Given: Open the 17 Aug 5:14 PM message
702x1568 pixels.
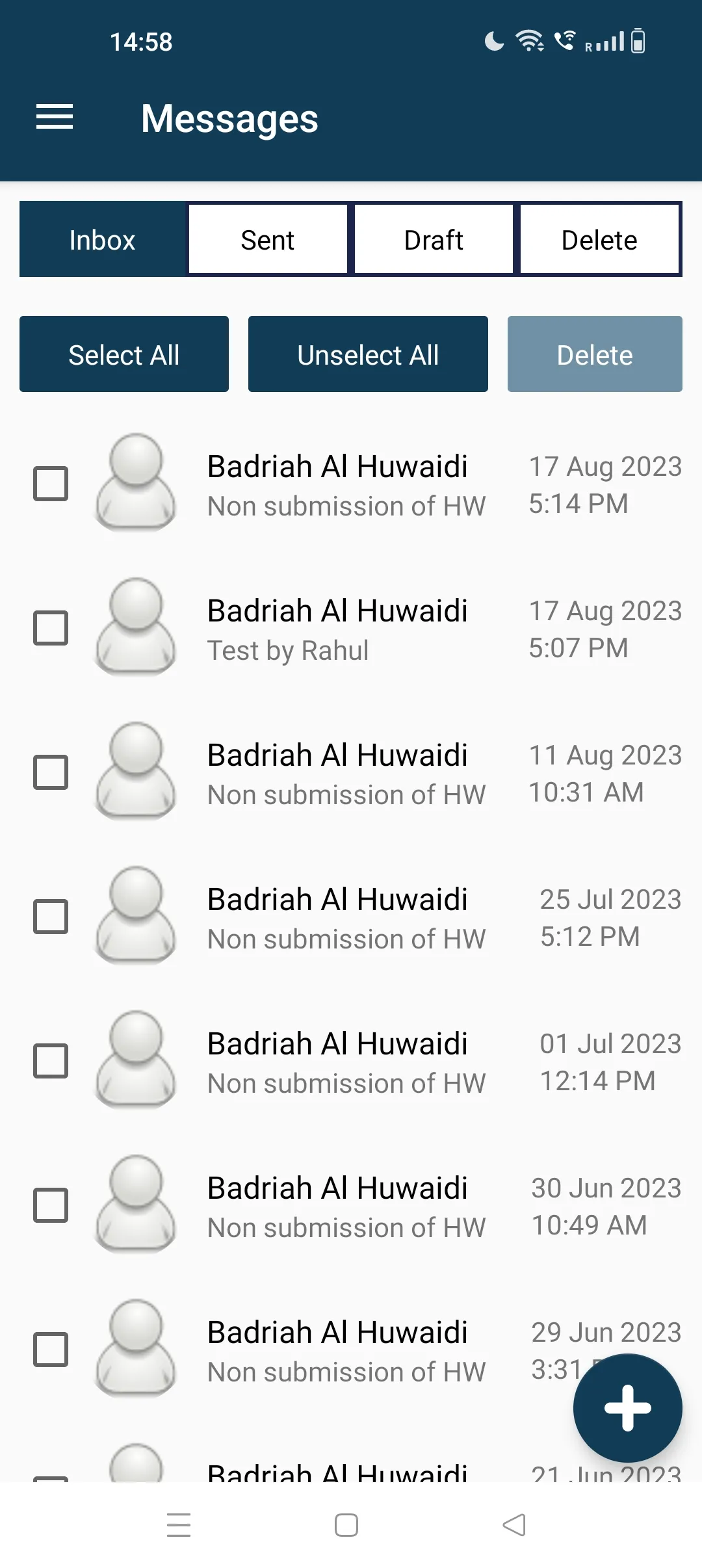Looking at the screenshot, I should 338,485.
